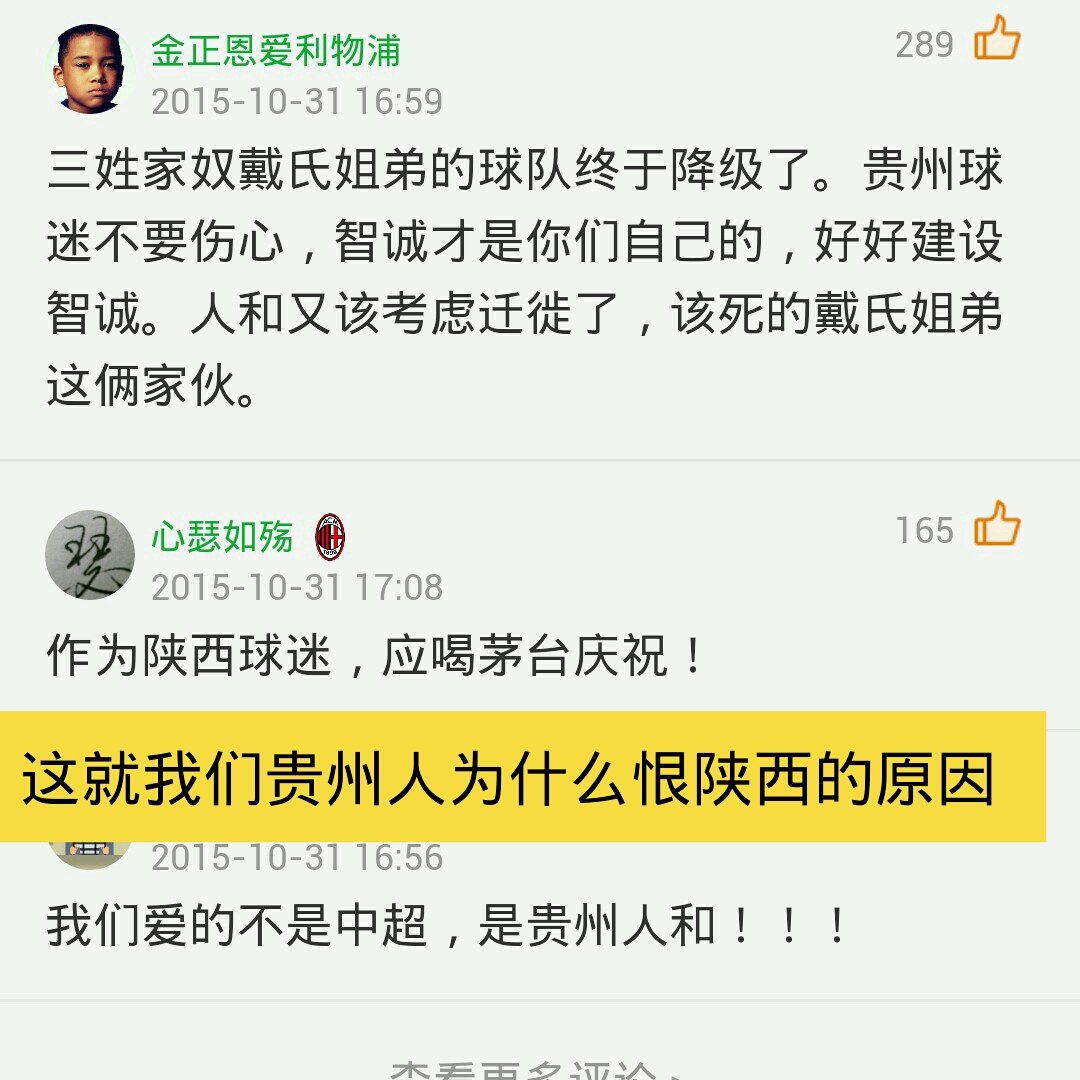
Task: Like the comment by 金正恩爱利物浦
Action: coord(997,42)
